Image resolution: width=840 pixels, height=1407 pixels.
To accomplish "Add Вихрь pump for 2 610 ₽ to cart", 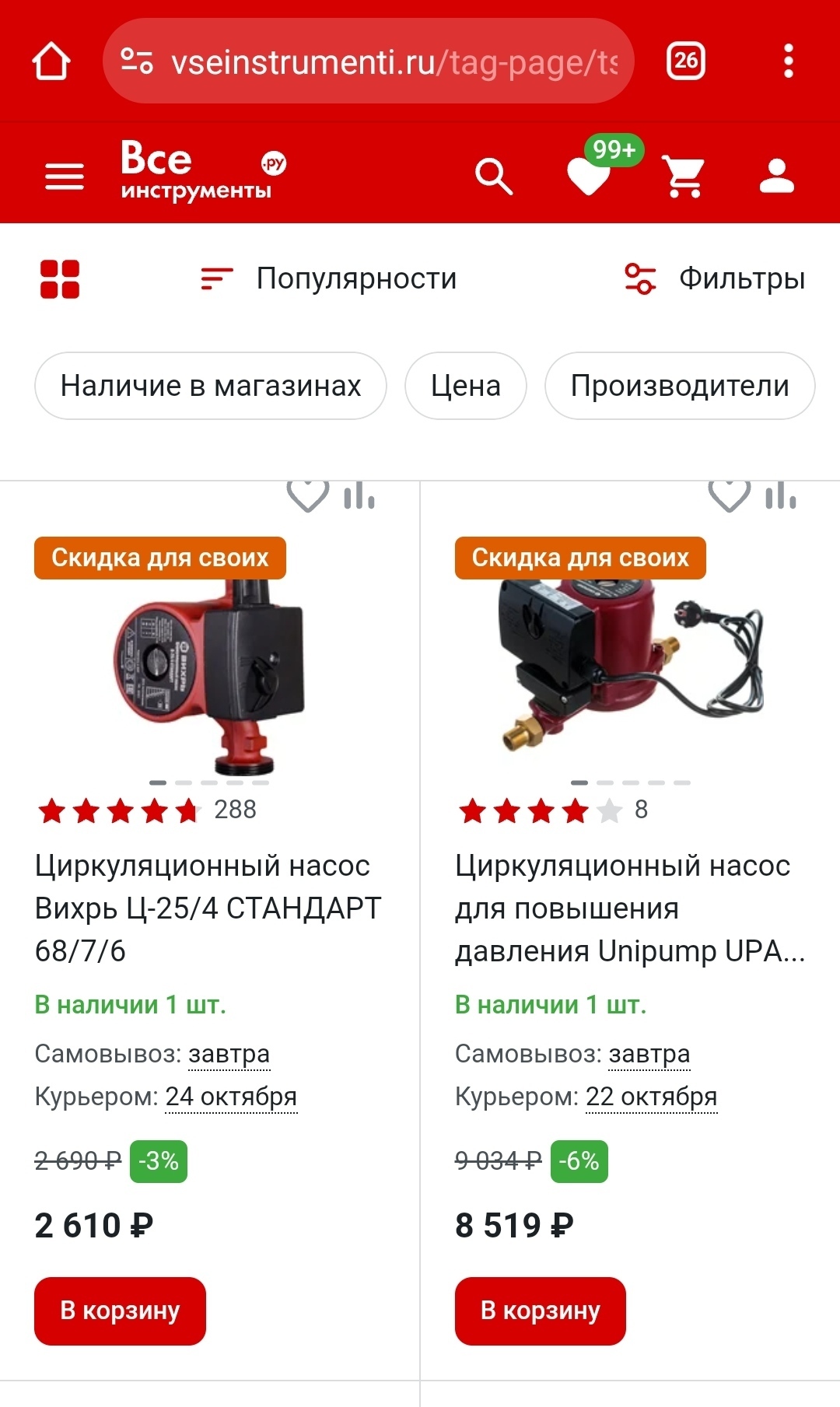I will point(120,1311).
